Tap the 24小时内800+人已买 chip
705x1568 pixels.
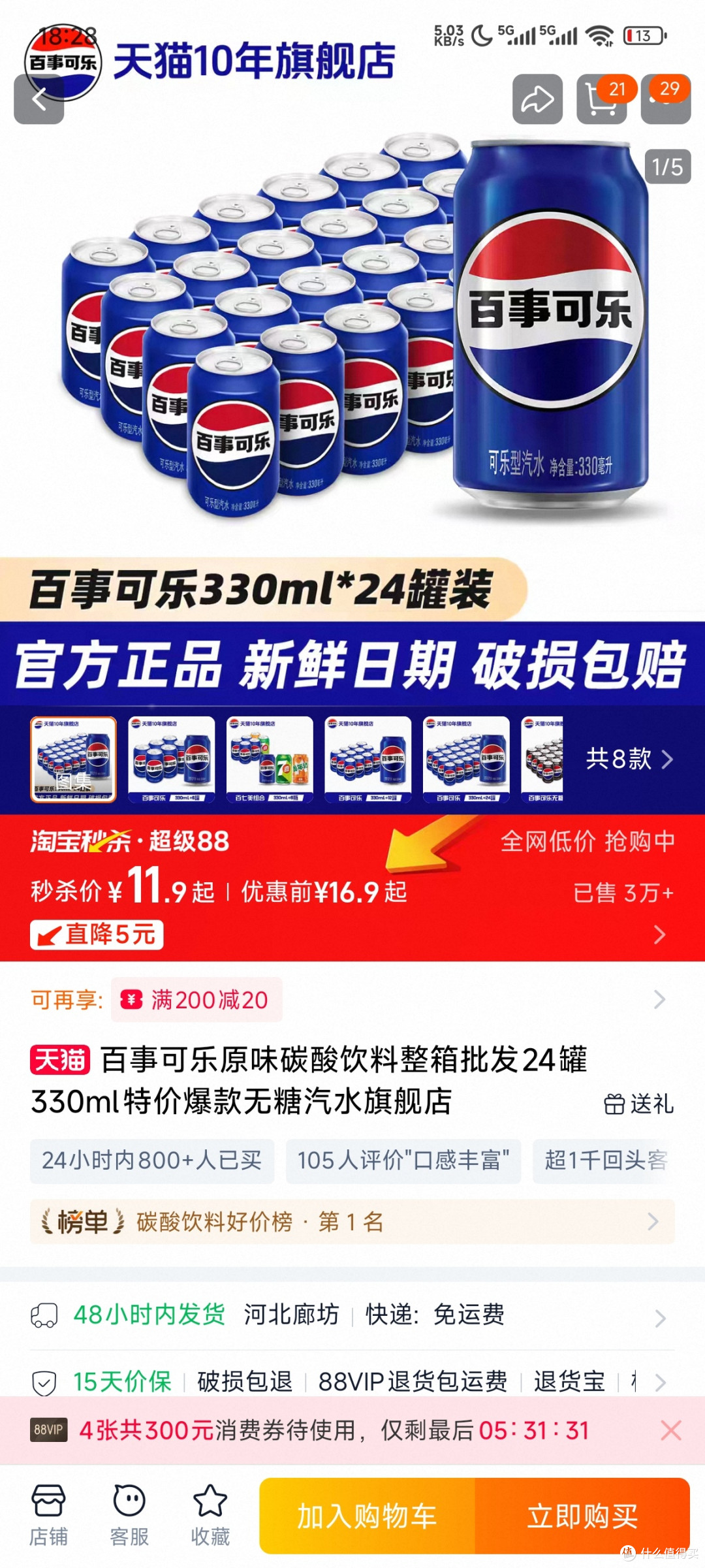pos(152,1160)
